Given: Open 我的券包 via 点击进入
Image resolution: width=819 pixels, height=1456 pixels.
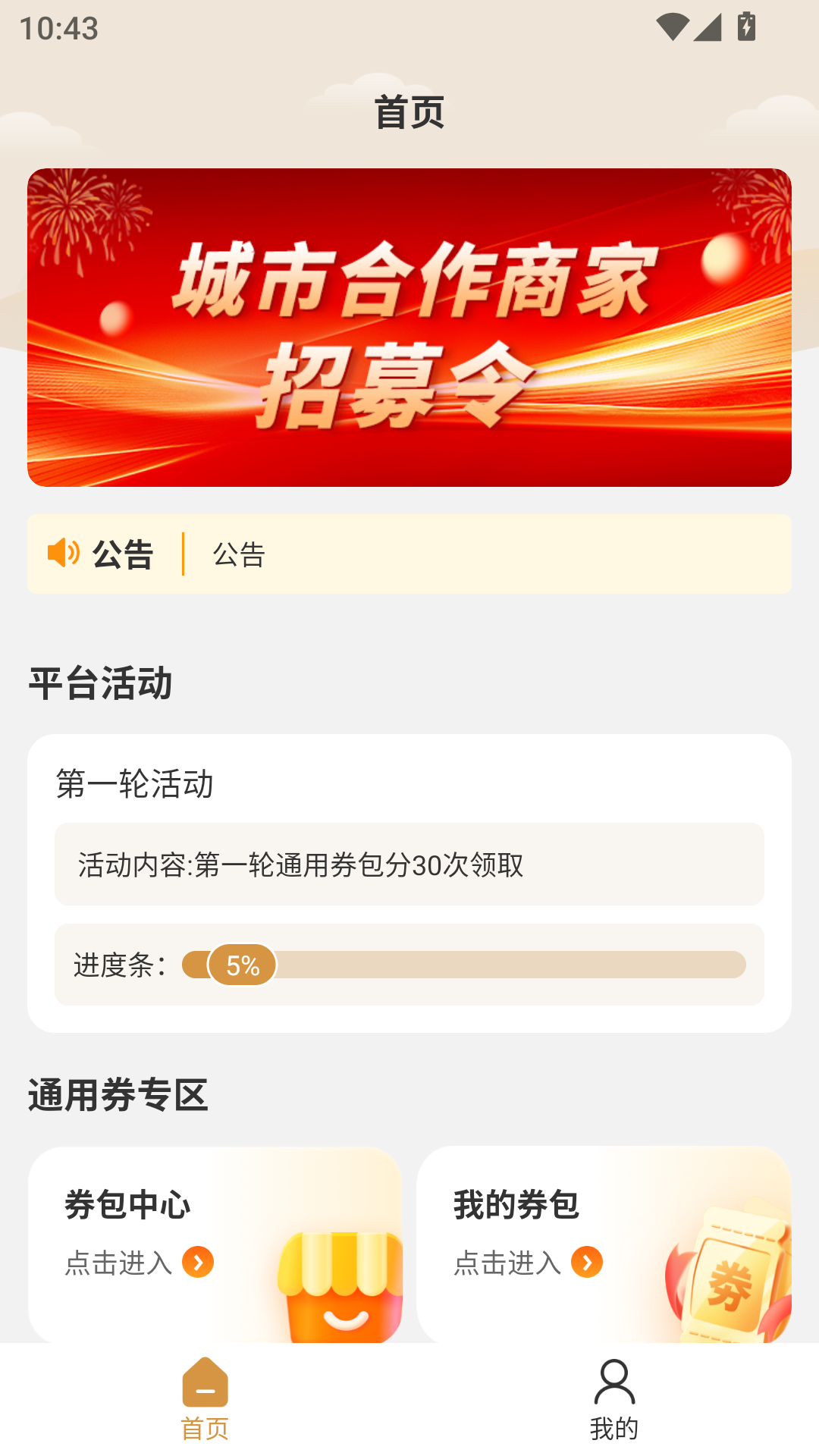Looking at the screenshot, I should point(507,1263).
